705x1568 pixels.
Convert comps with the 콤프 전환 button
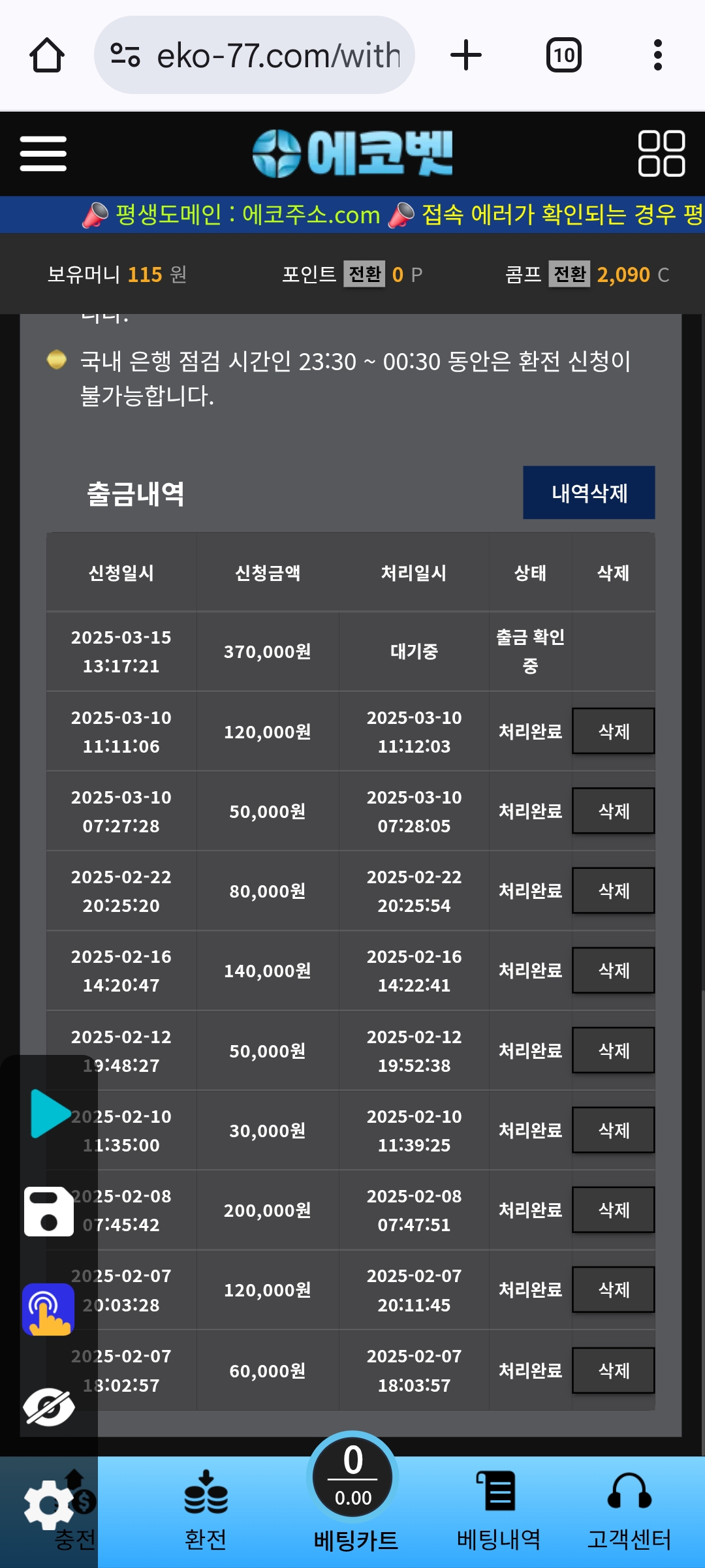point(569,274)
